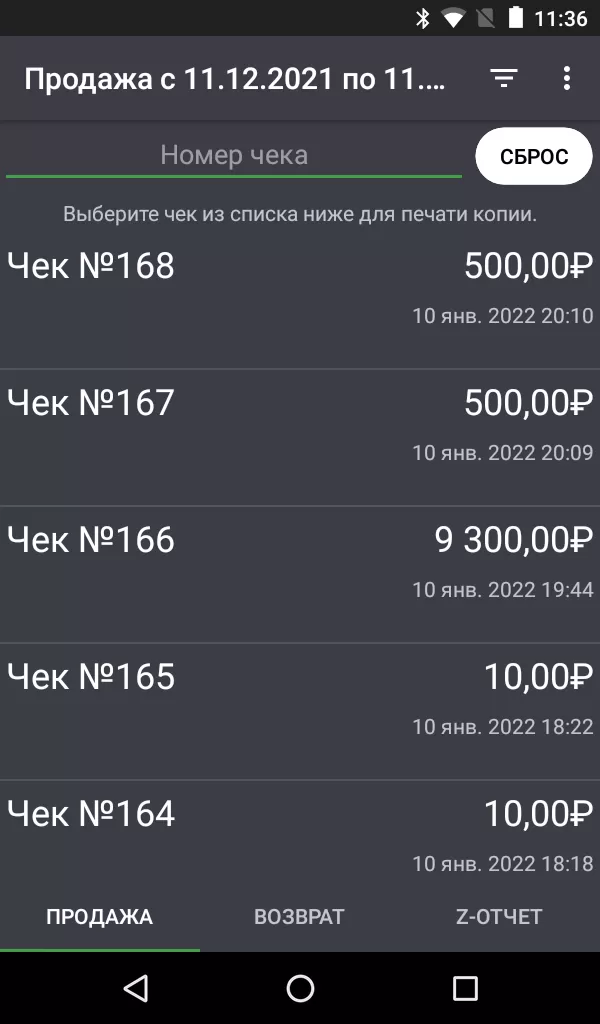Switch to the ВОЗВРАТ tab
This screenshot has width=600, height=1024.
[x=299, y=917]
